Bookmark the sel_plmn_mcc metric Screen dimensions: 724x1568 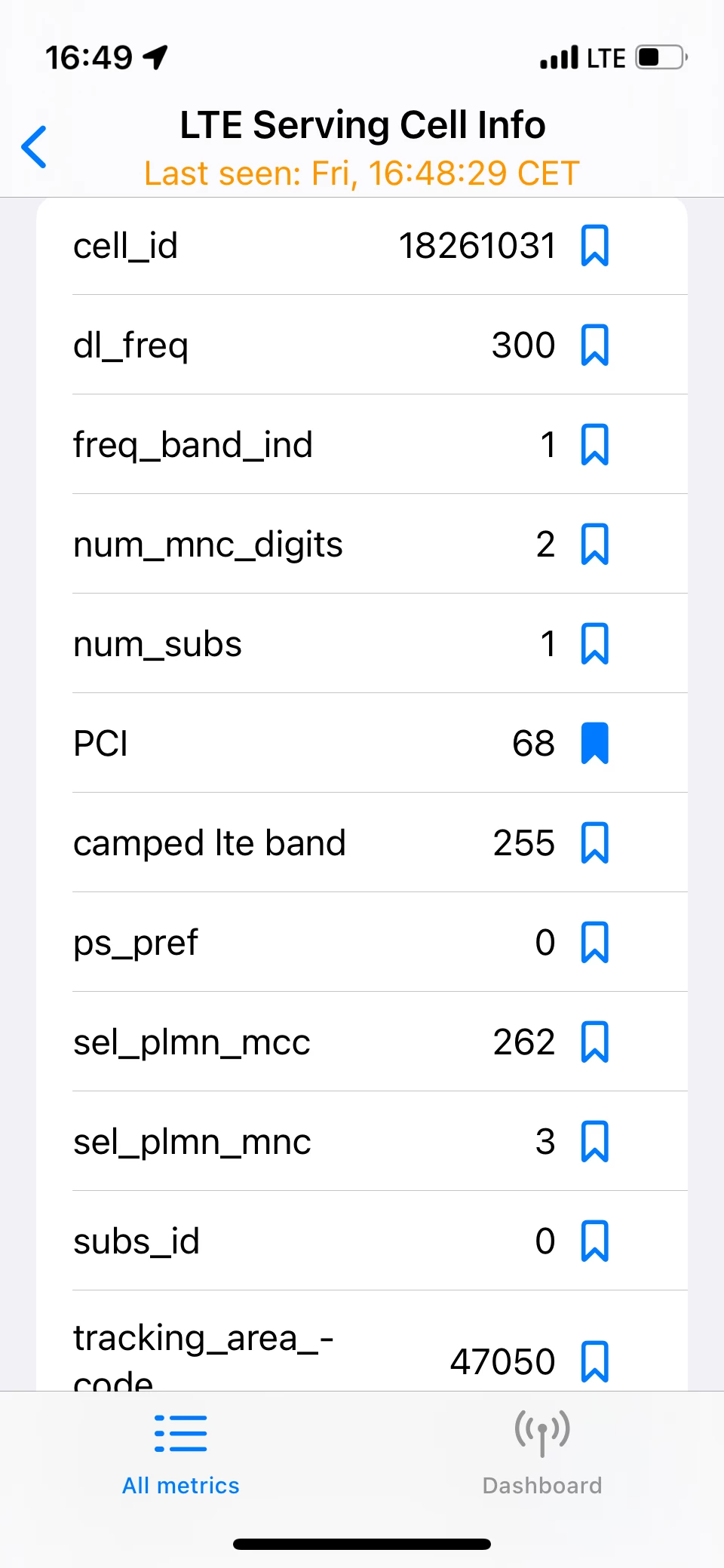pyautogui.click(x=594, y=1042)
